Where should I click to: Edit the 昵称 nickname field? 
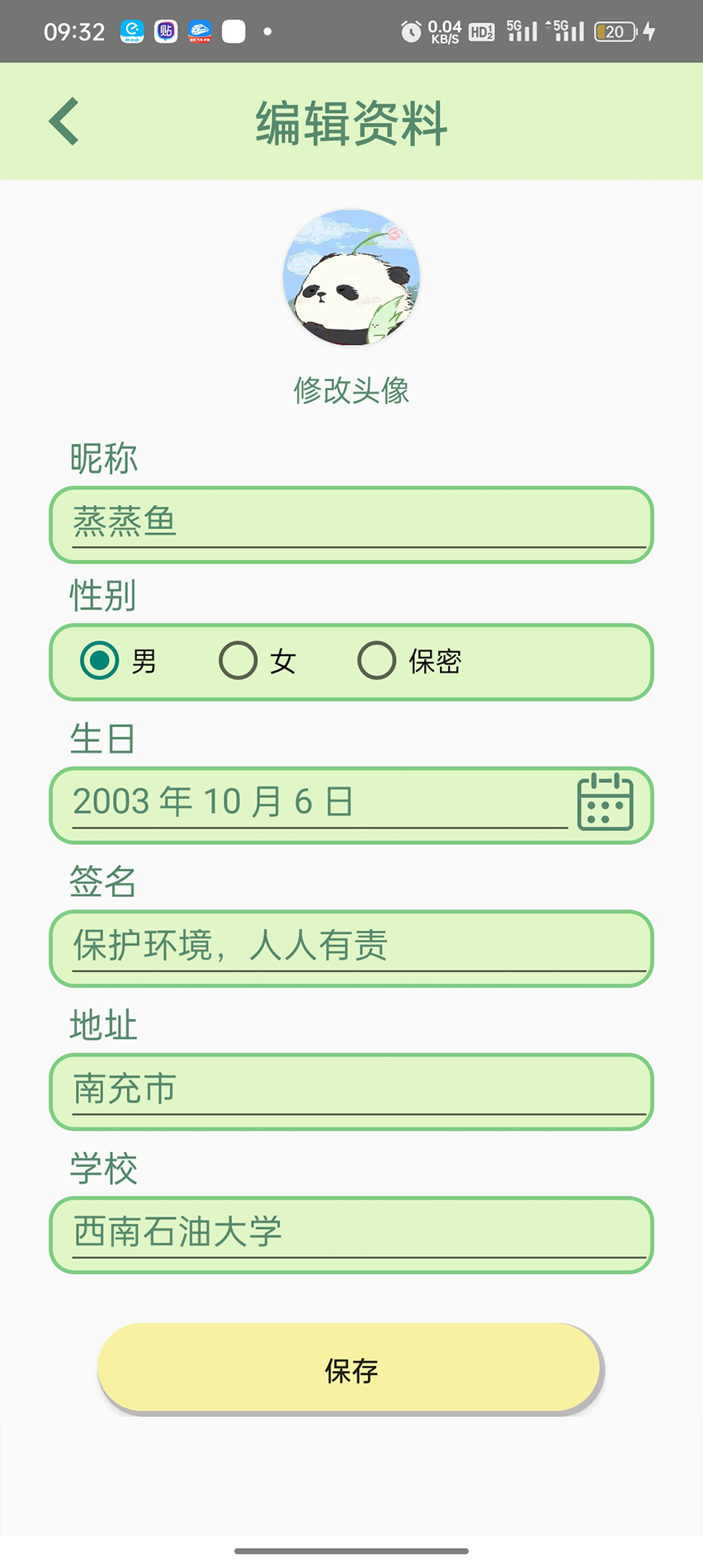pos(351,525)
